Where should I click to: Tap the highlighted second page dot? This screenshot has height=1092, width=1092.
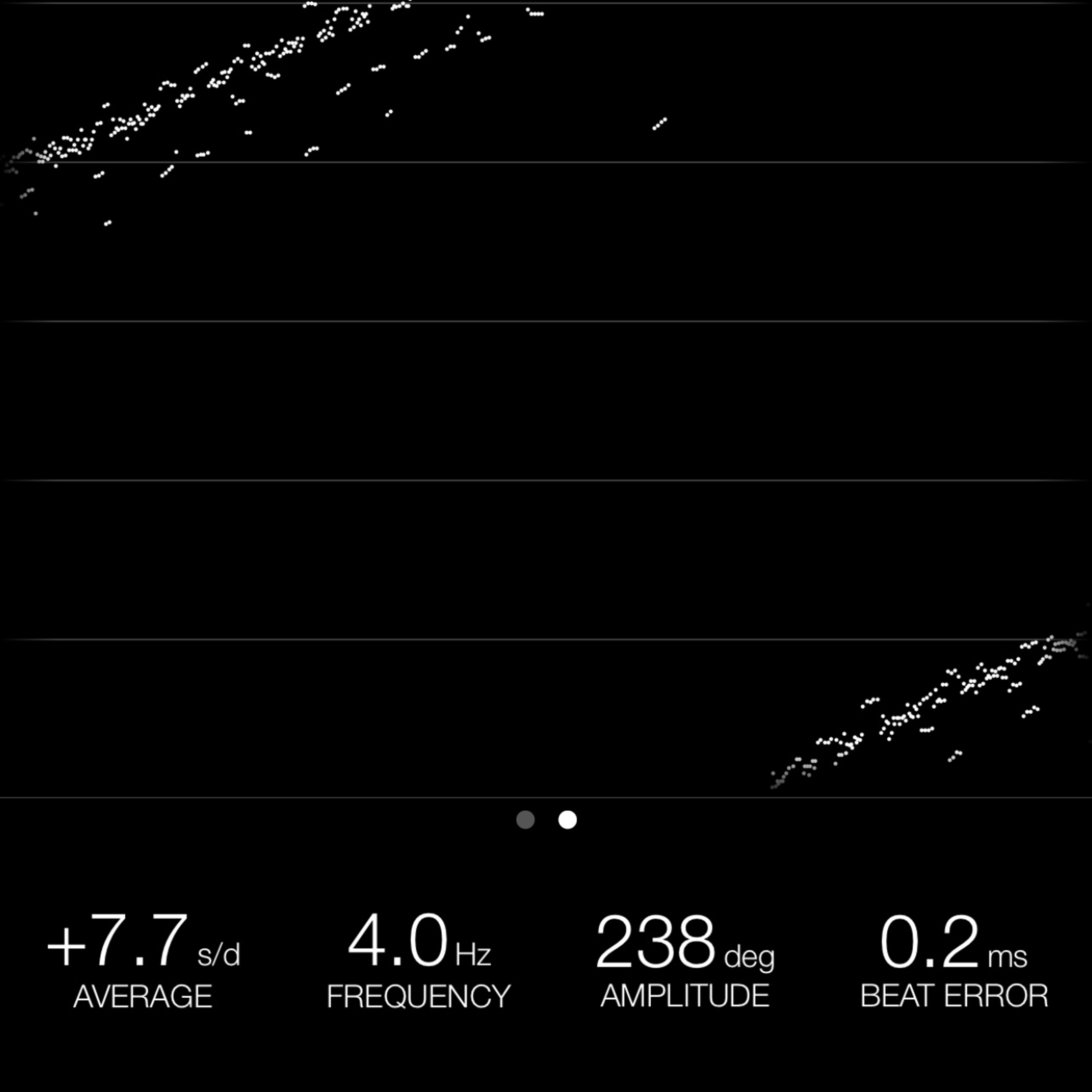coord(568,820)
